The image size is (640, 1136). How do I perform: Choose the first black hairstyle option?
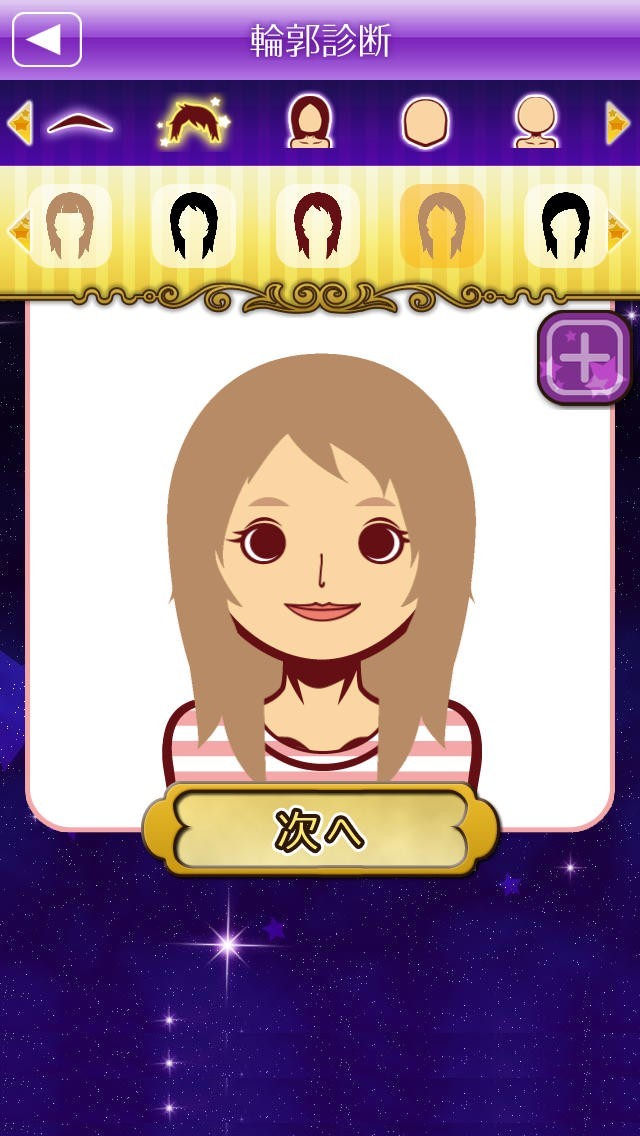(x=194, y=226)
